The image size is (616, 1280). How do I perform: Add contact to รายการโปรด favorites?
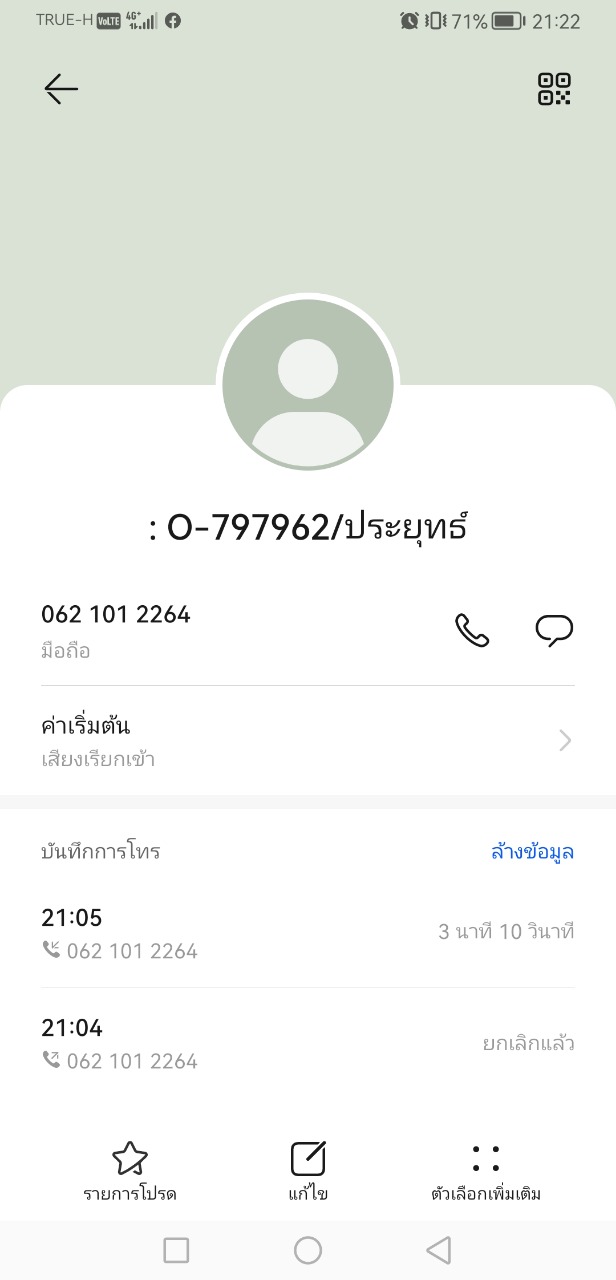click(129, 1171)
